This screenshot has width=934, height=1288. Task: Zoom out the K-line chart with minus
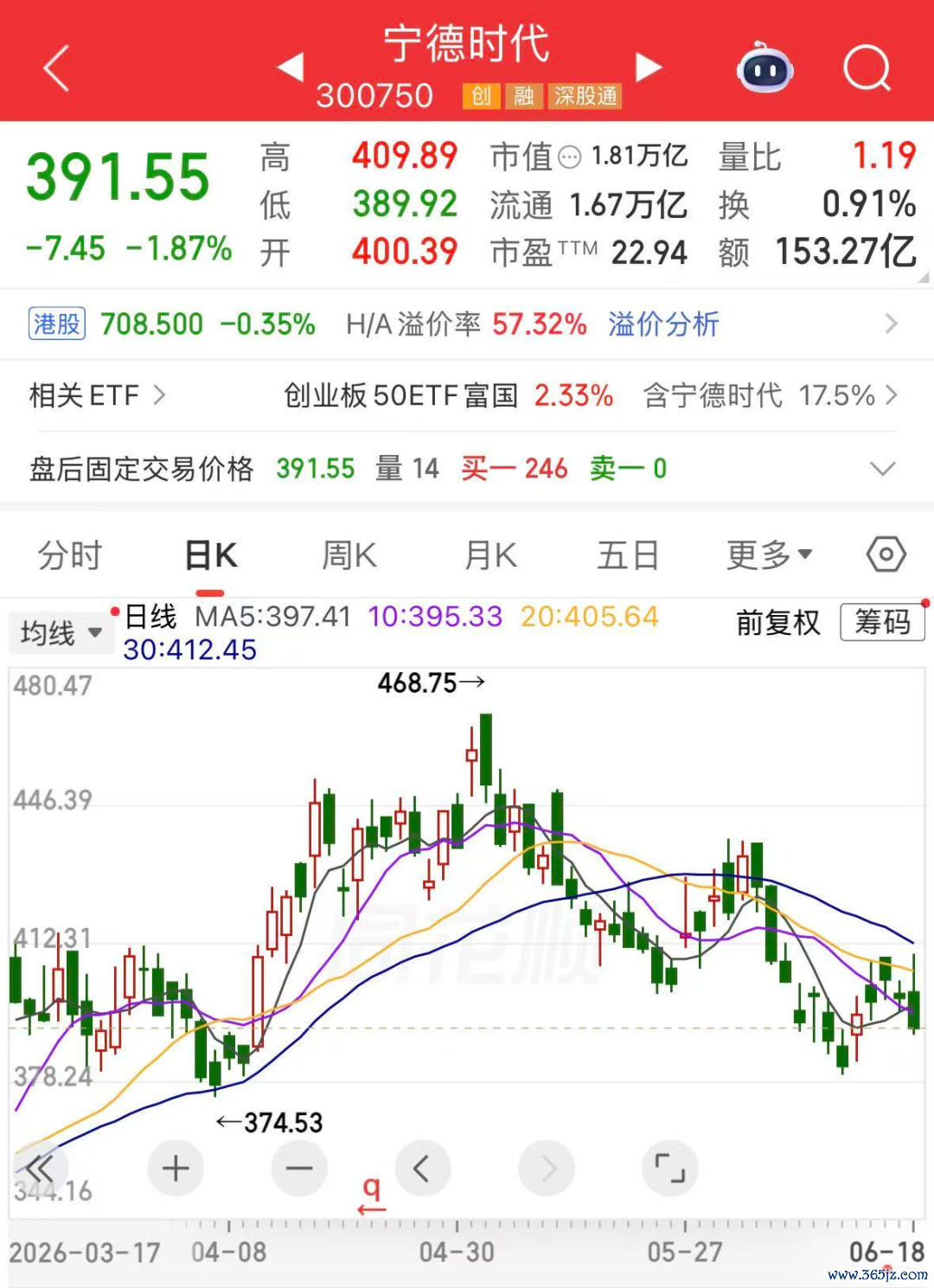tap(299, 1169)
